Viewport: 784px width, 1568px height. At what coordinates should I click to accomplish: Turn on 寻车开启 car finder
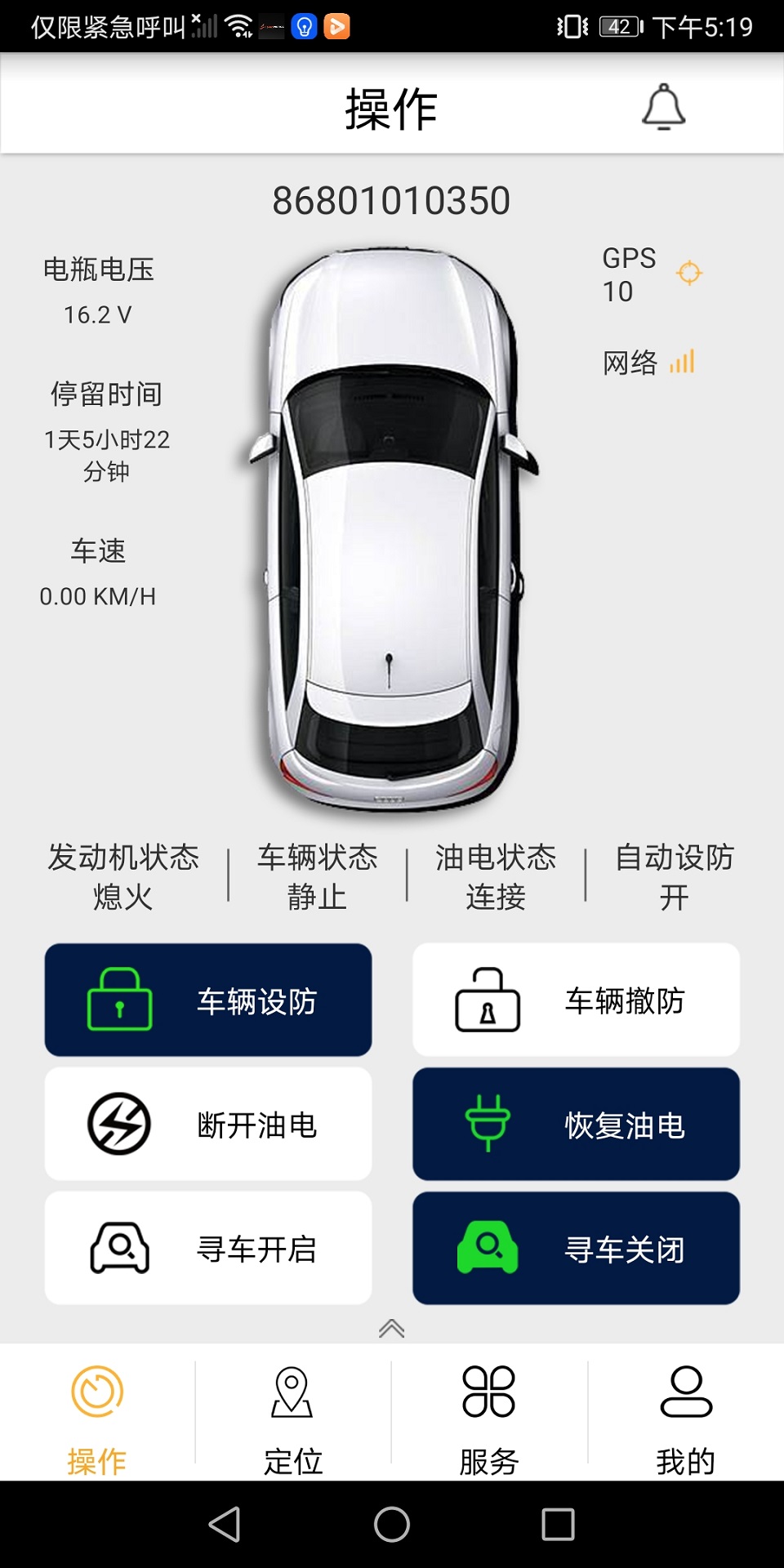(x=208, y=1249)
